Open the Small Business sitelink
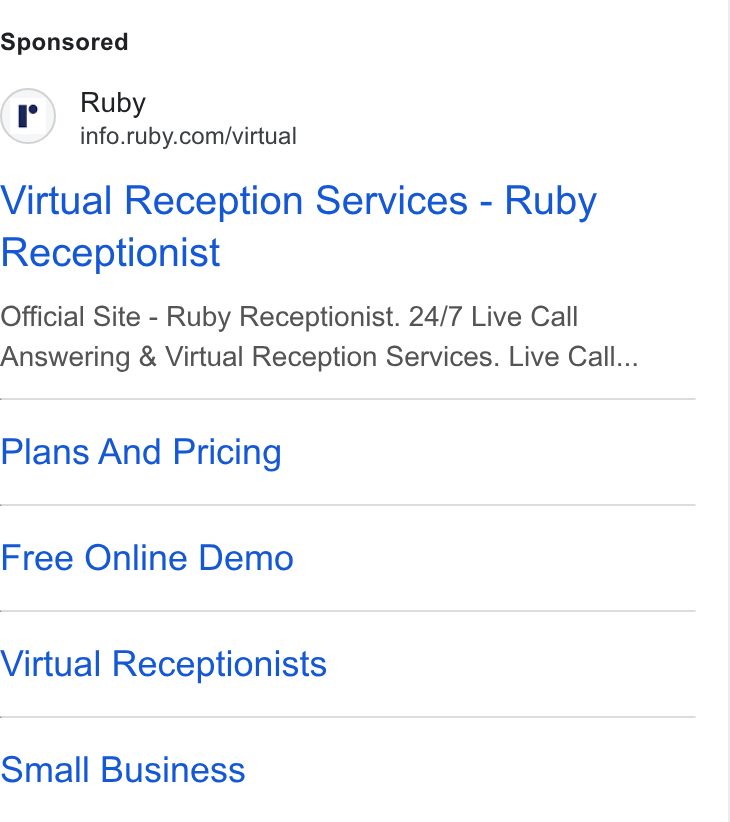The image size is (730, 822). 123,770
